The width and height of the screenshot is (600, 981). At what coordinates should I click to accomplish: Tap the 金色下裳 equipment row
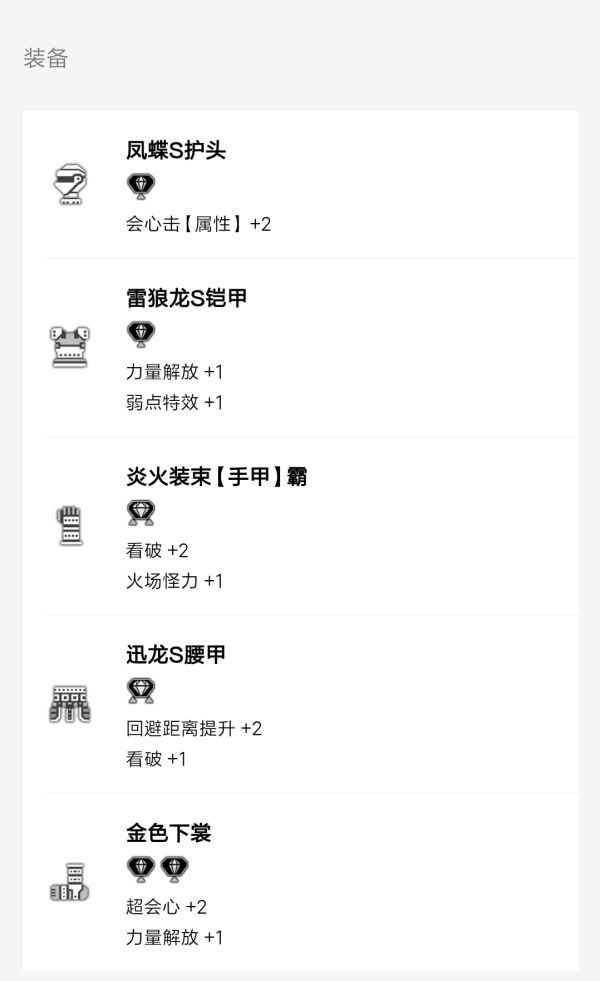pos(300,882)
